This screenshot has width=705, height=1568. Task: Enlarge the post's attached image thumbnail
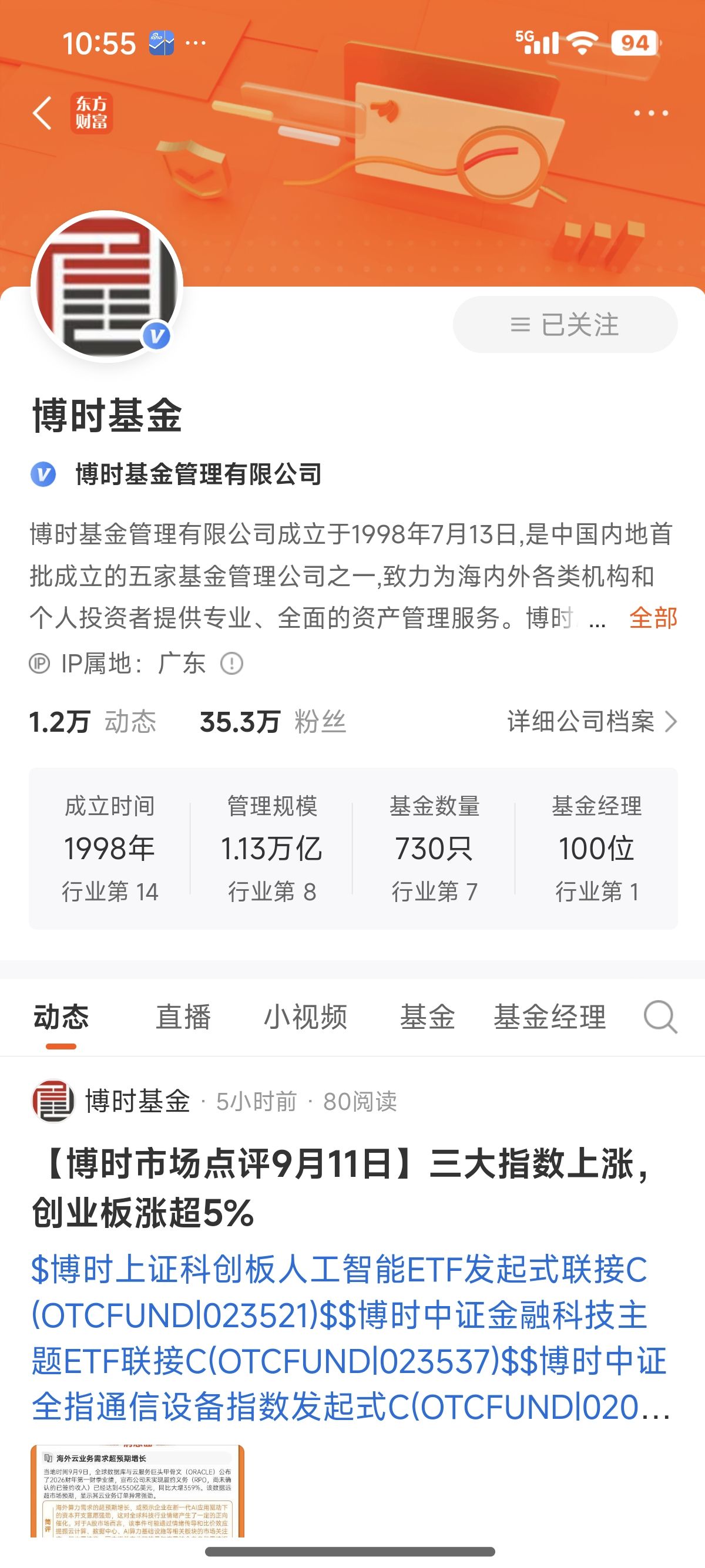click(x=137, y=1490)
